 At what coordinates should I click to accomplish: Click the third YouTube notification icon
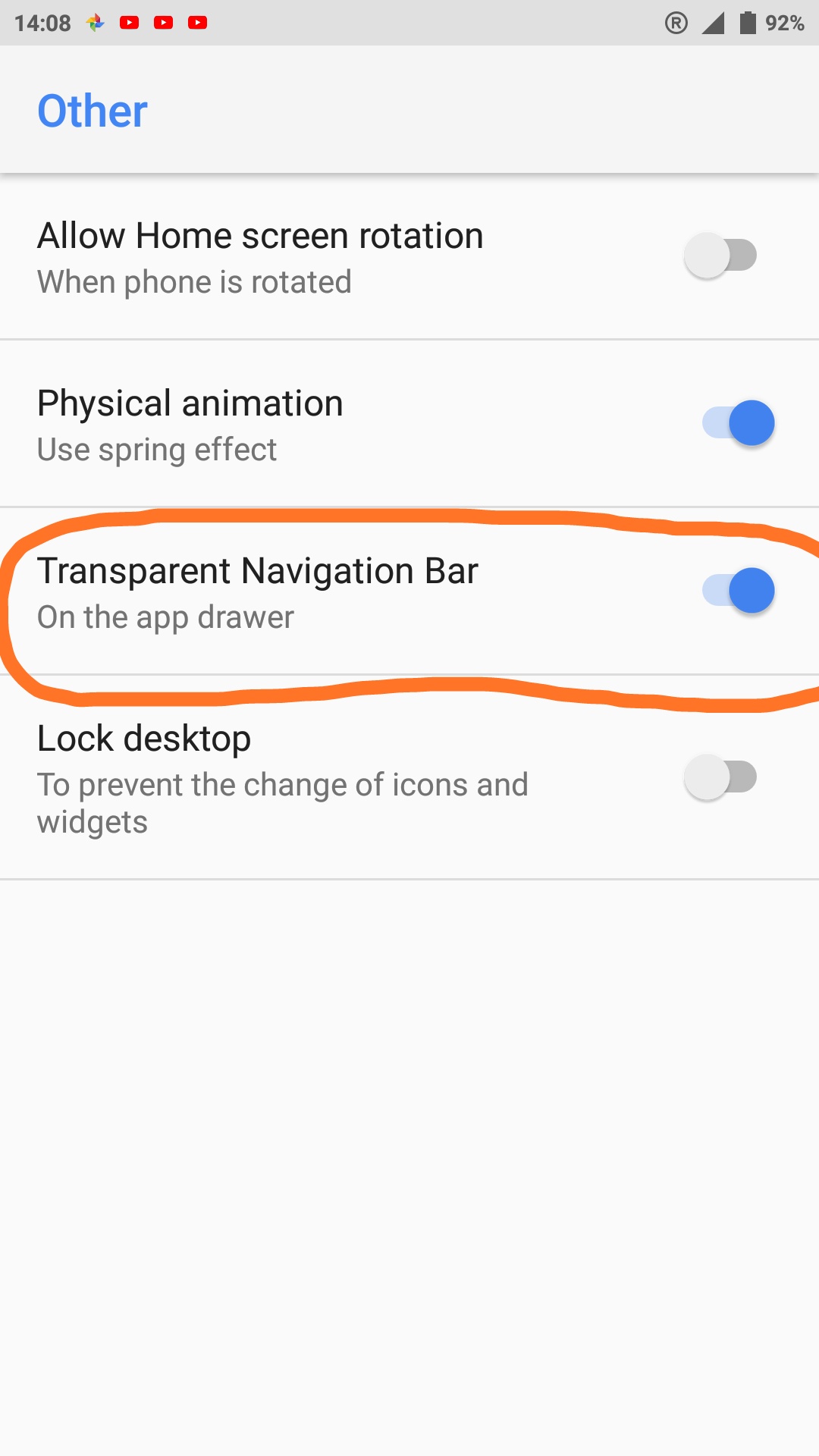tap(197, 22)
